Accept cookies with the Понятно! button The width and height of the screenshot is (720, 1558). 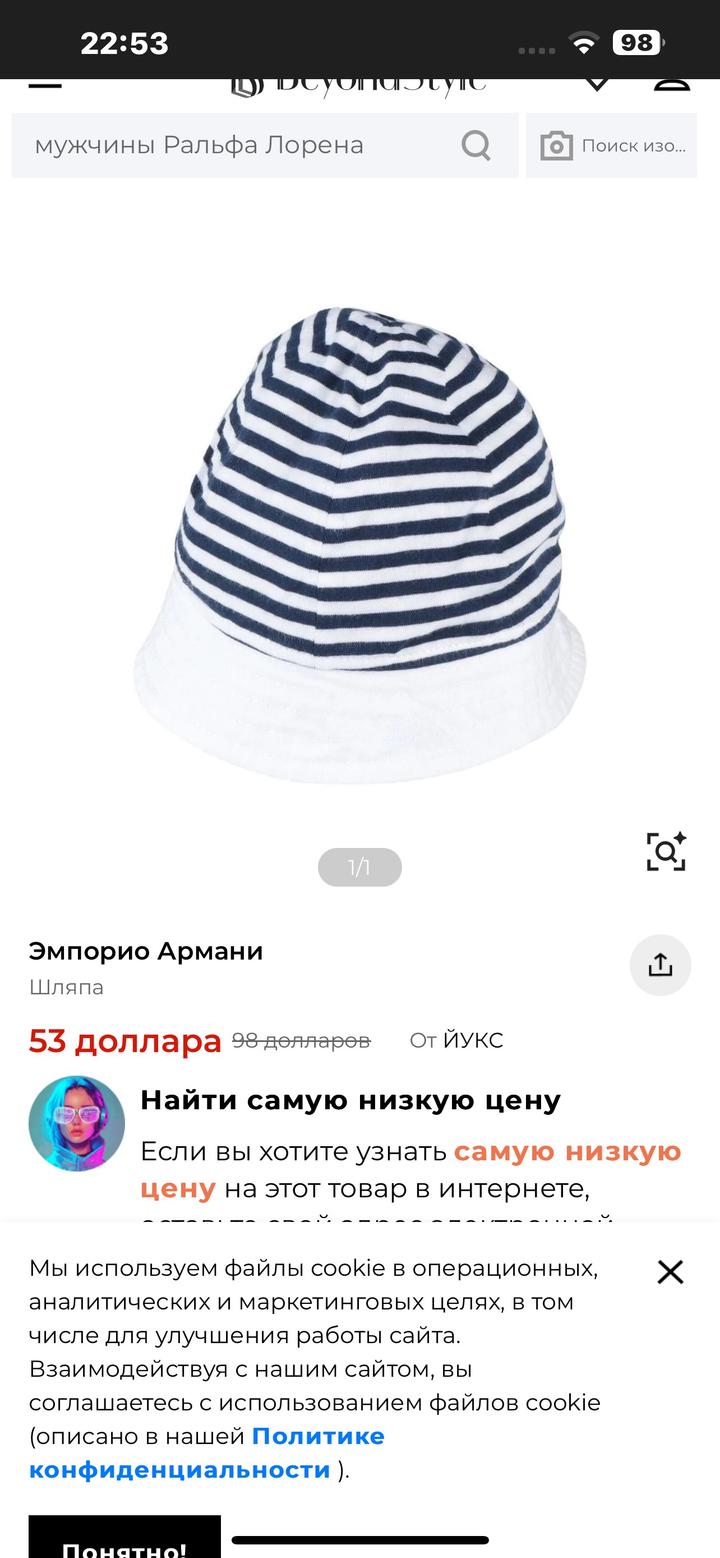pos(124,1540)
